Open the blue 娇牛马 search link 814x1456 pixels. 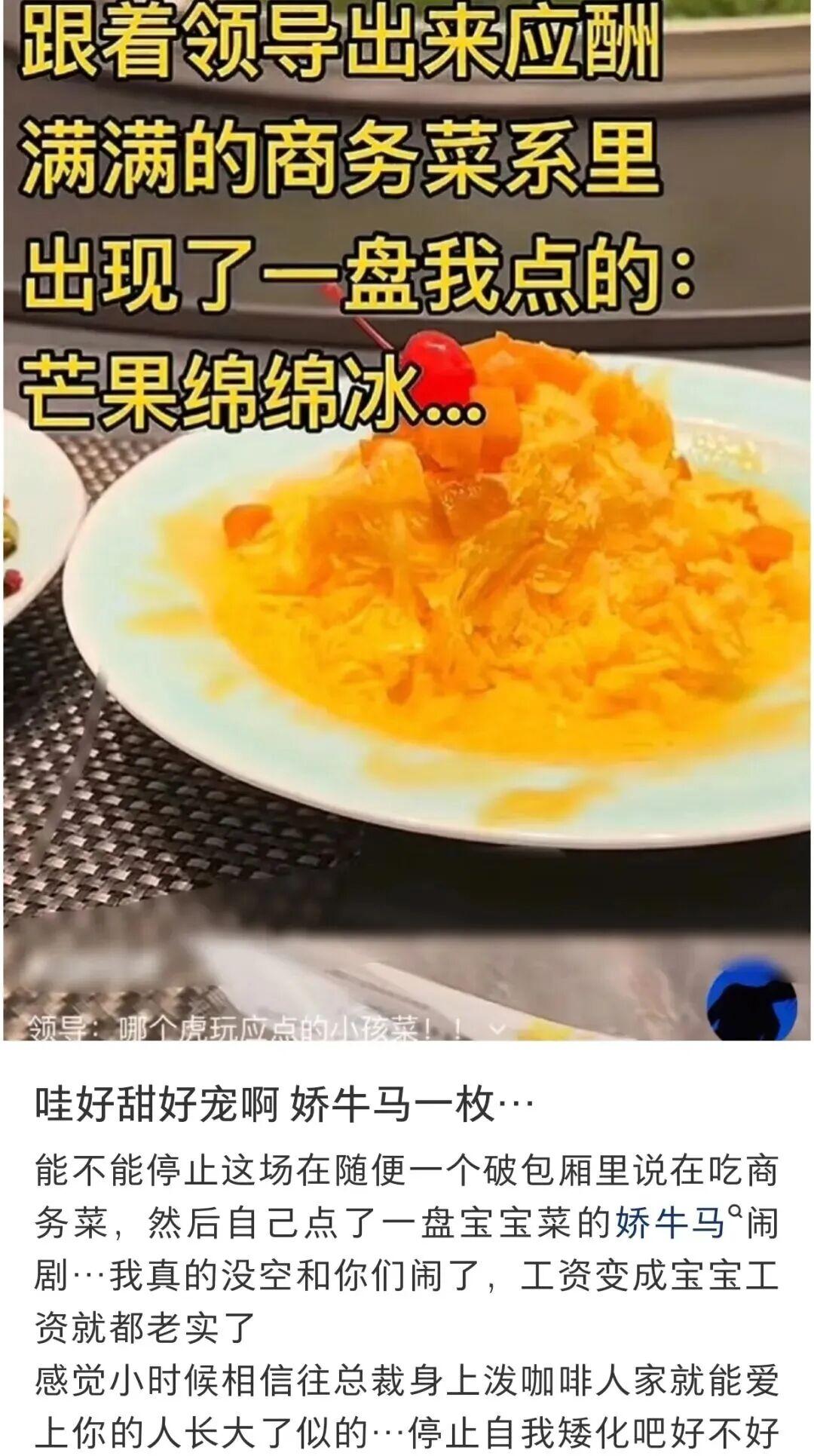coord(671,1222)
